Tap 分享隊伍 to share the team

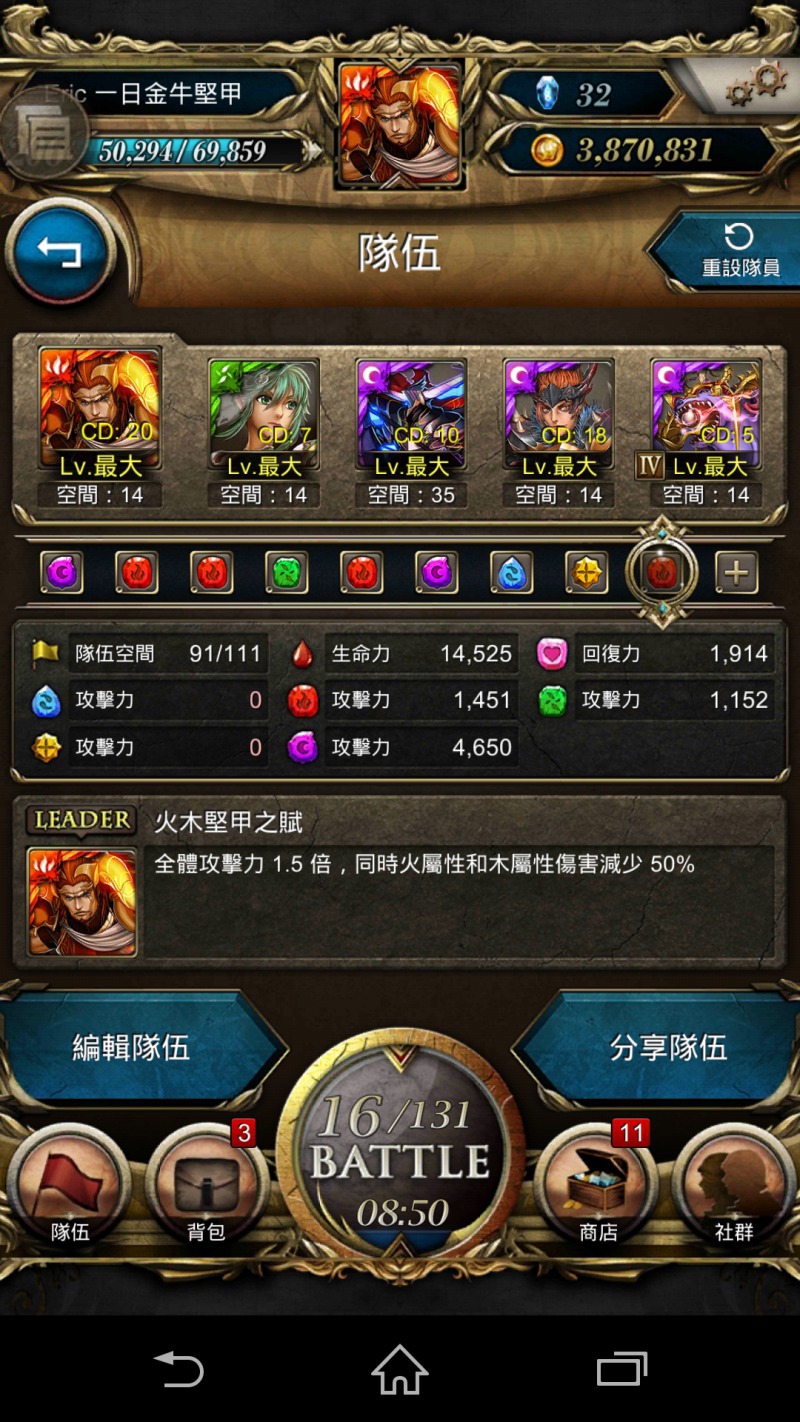point(665,1048)
